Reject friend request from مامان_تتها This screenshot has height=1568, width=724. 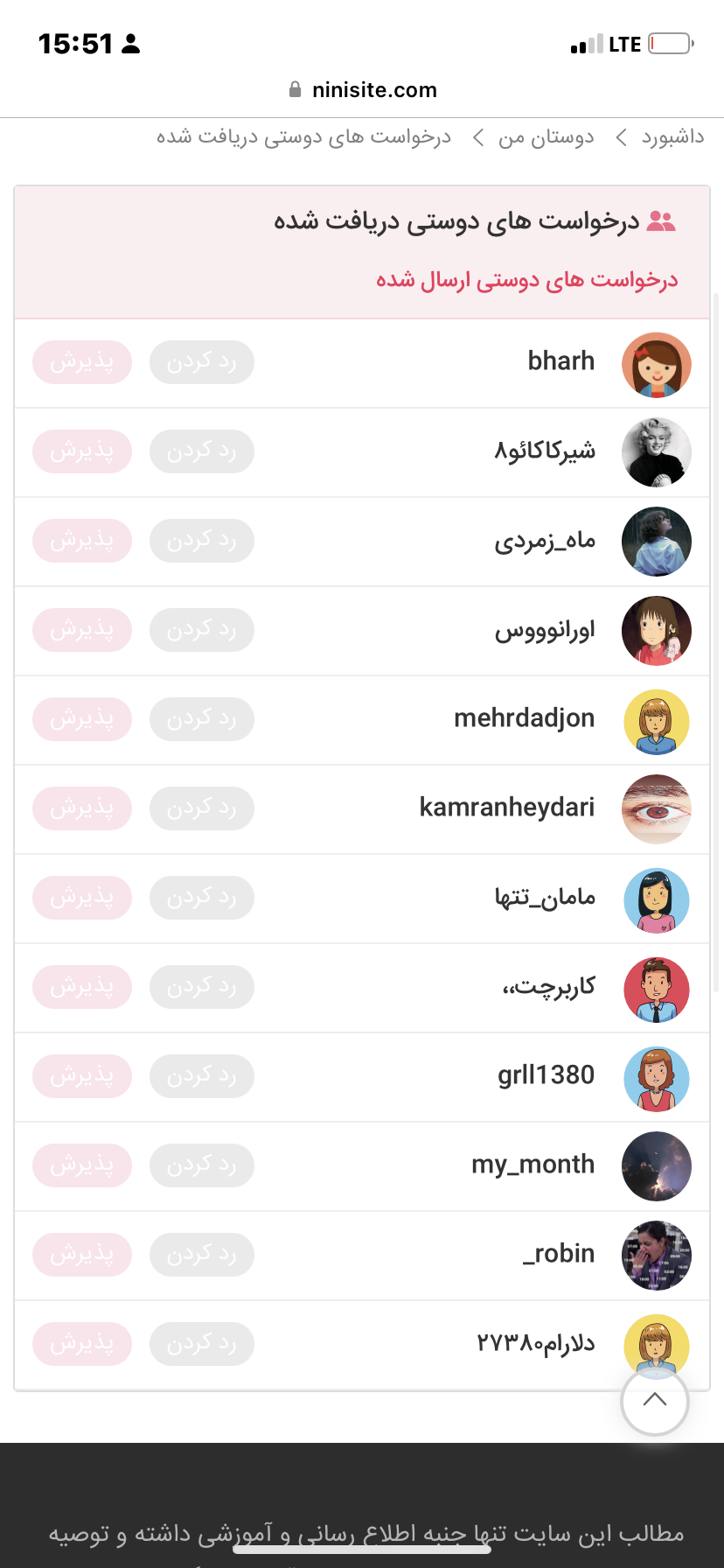pyautogui.click(x=202, y=898)
